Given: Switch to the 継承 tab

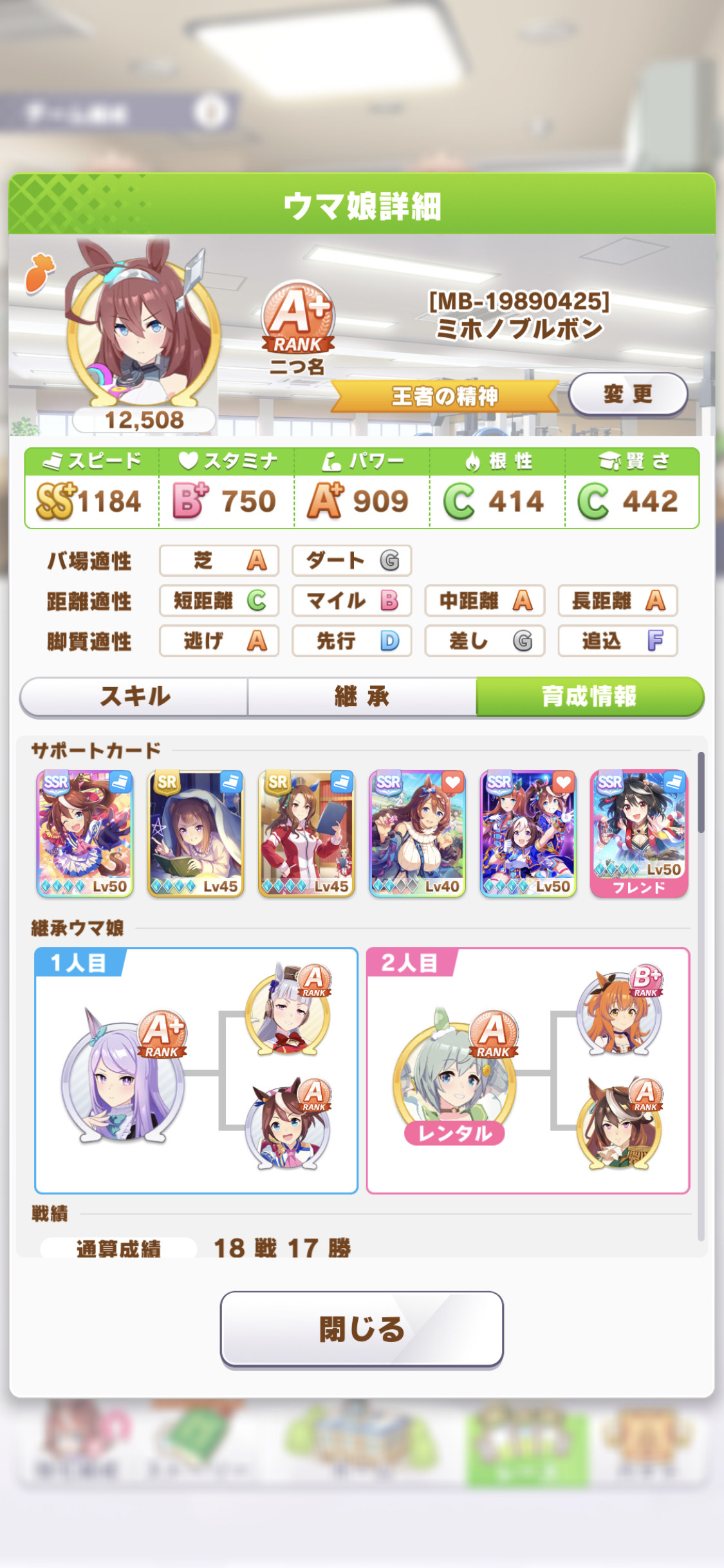Looking at the screenshot, I should pyautogui.click(x=362, y=696).
